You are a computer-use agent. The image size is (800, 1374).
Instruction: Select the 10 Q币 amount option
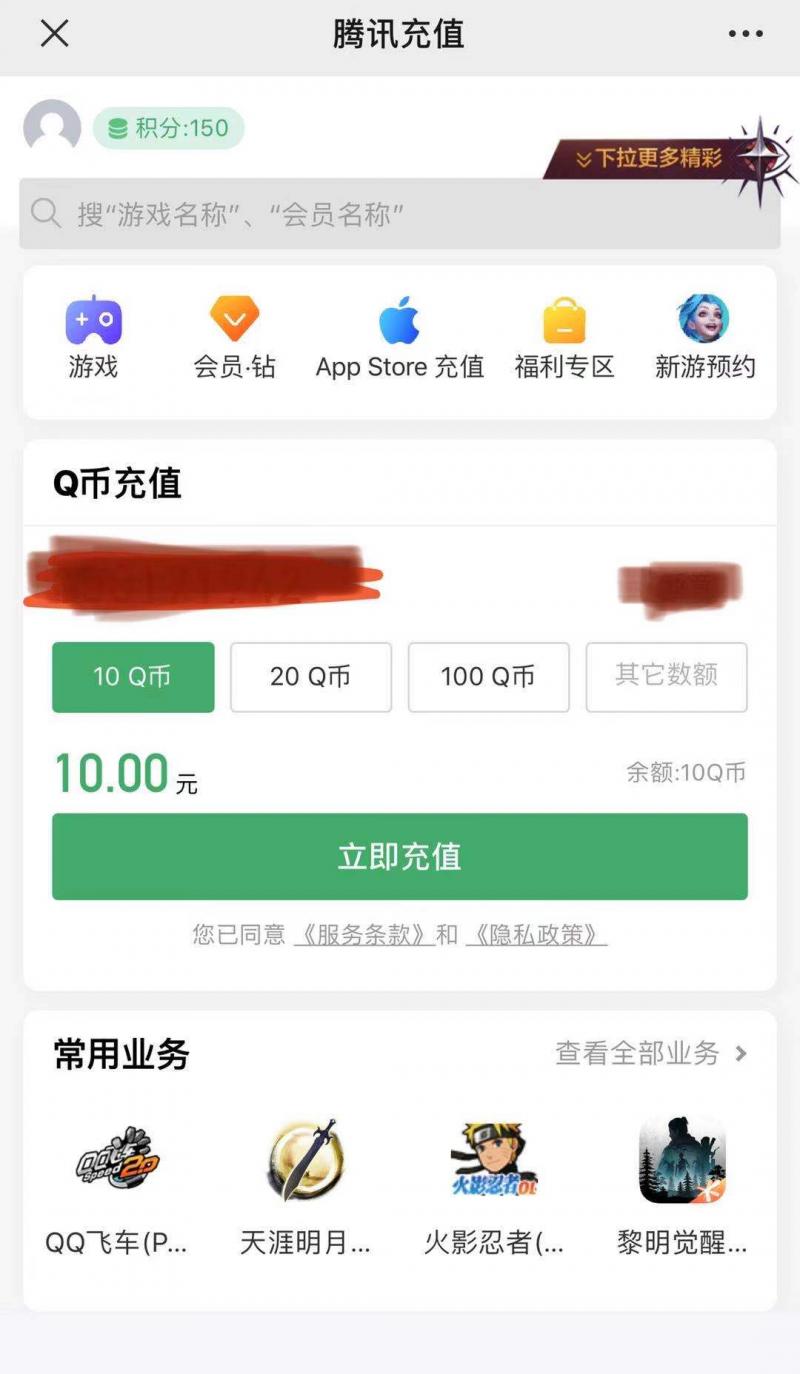pyautogui.click(x=132, y=677)
